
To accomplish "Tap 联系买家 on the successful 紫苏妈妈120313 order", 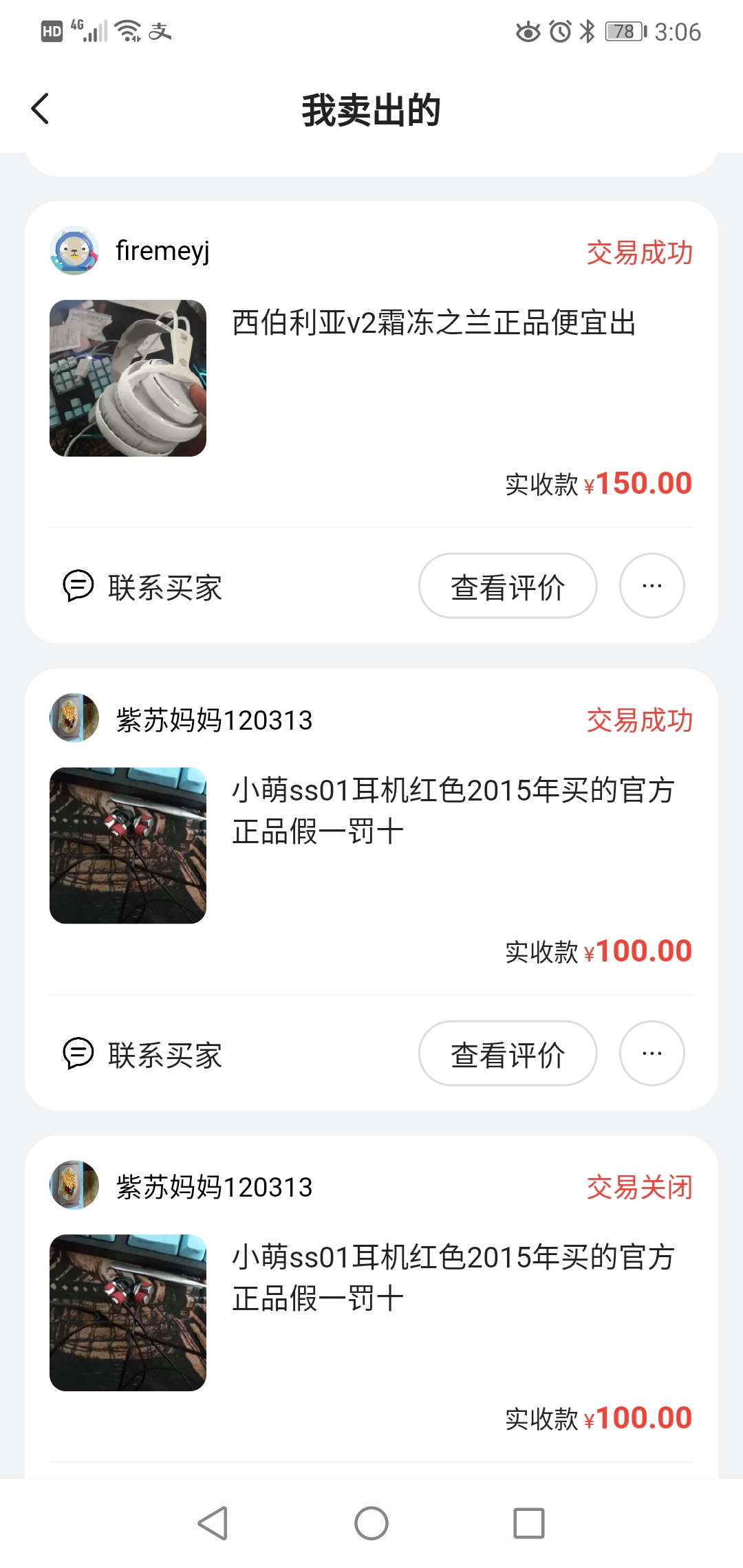I will click(143, 1054).
